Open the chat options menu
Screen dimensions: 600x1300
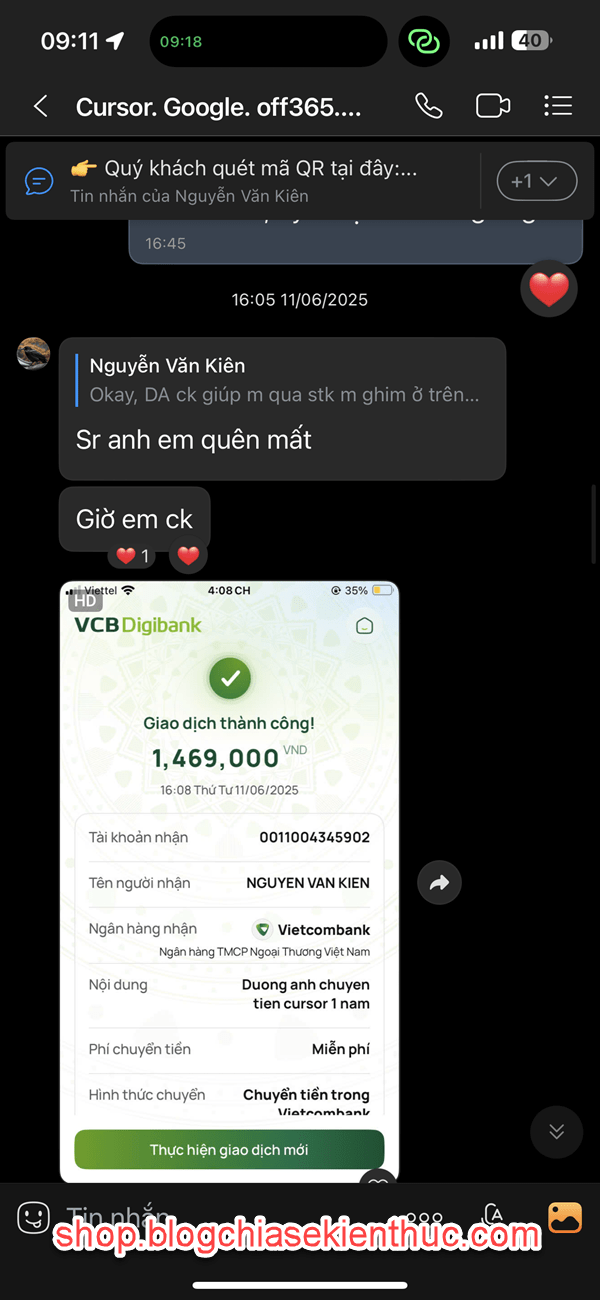coord(558,105)
